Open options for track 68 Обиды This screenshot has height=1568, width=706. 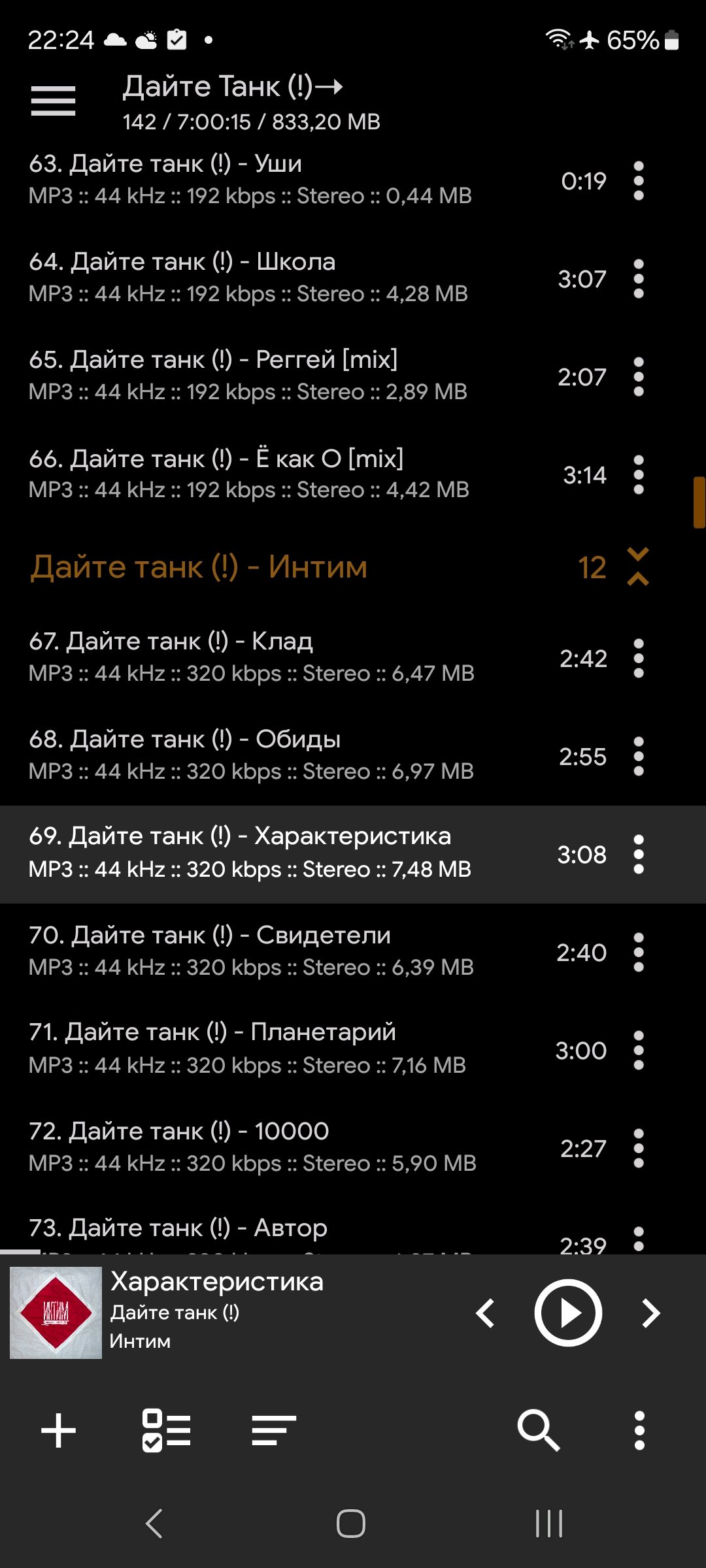pos(639,757)
